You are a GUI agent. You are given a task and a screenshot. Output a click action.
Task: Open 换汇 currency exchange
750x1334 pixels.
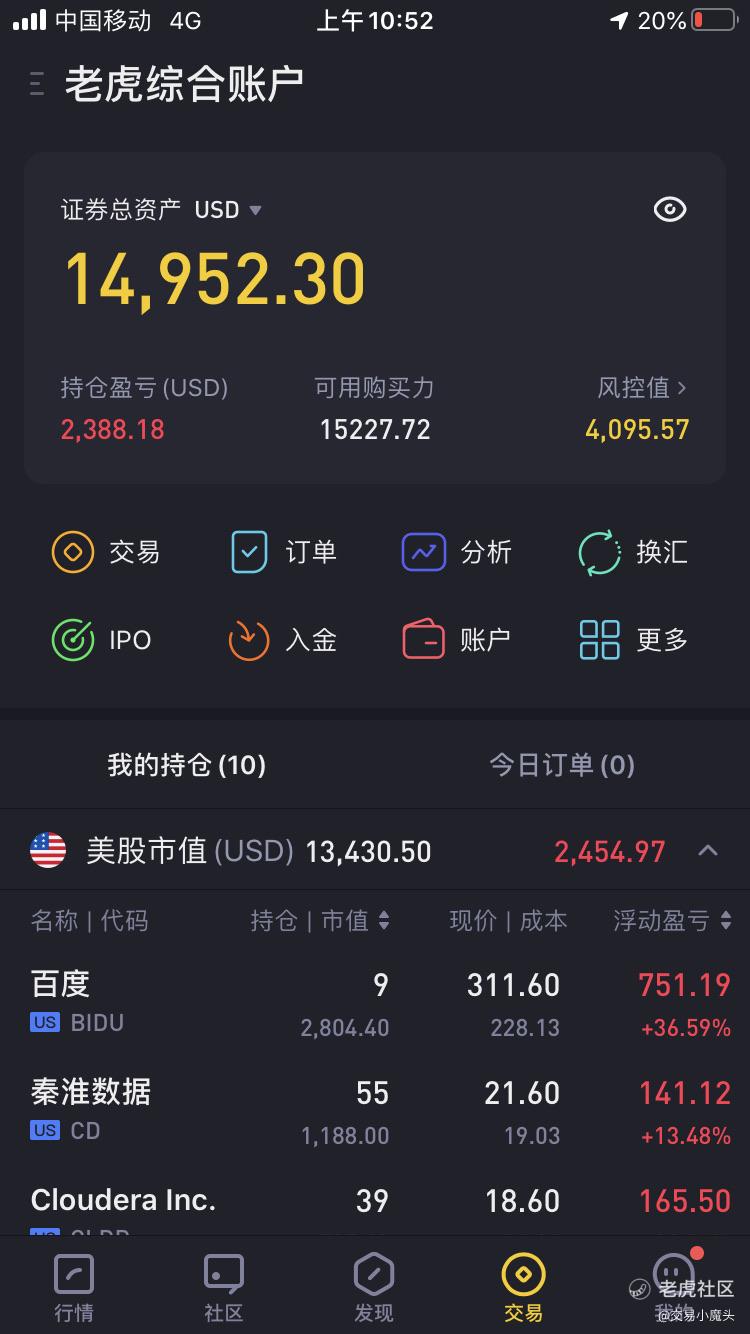pyautogui.click(x=633, y=552)
